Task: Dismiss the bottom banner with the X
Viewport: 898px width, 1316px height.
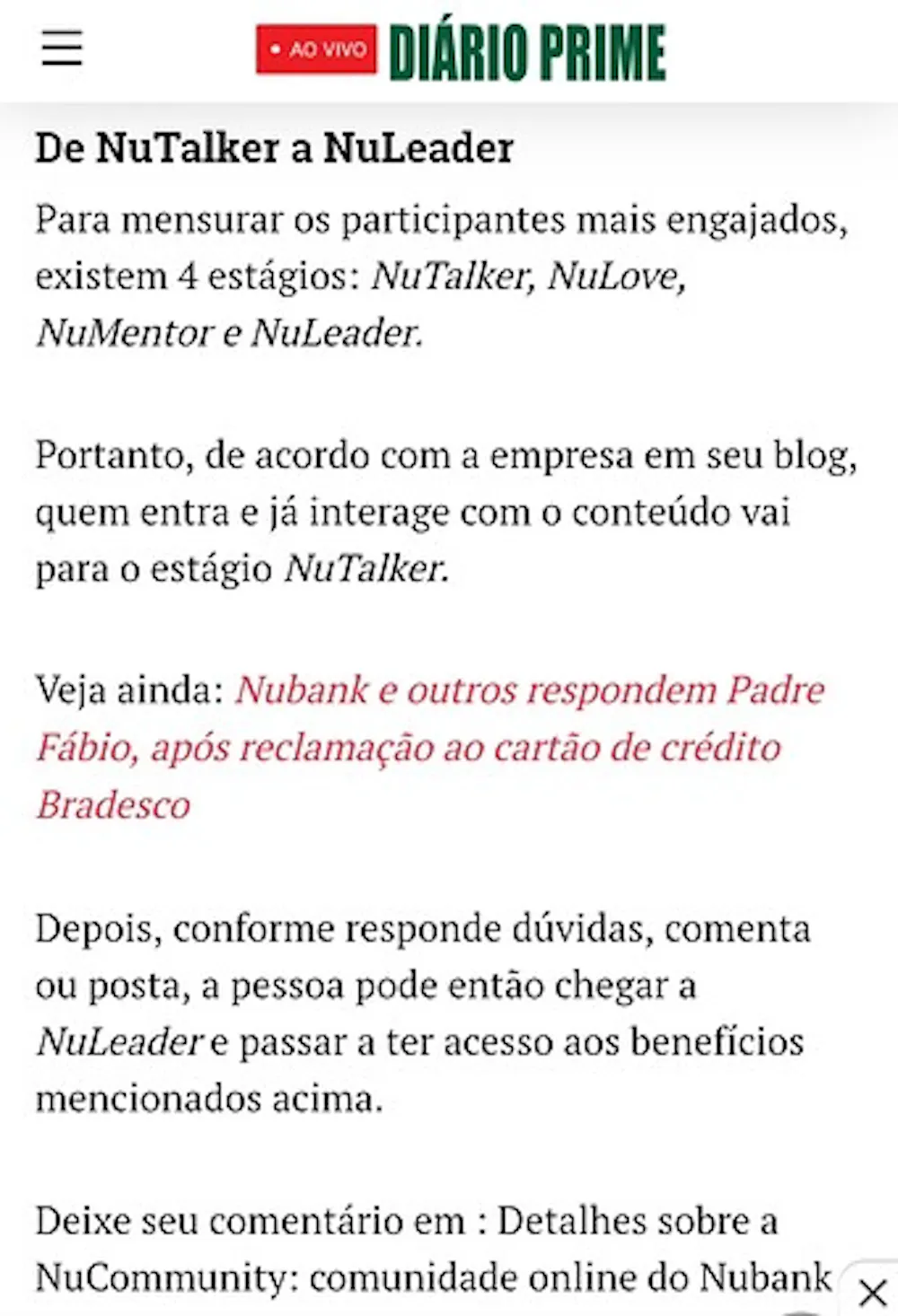Action: tap(872, 1294)
